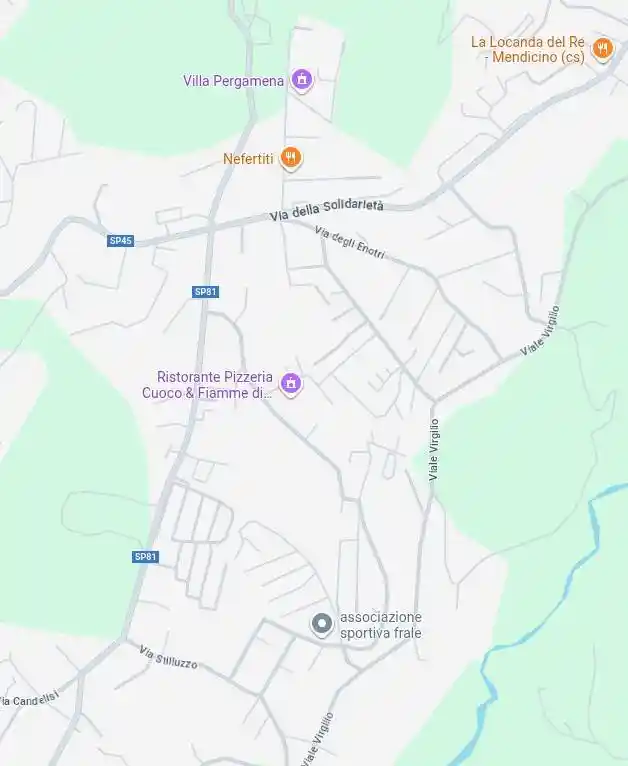This screenshot has height=766, width=628.
Task: Tap Ristorante Pizzeria Cuoco & Fiamme pin
Action: [291, 383]
